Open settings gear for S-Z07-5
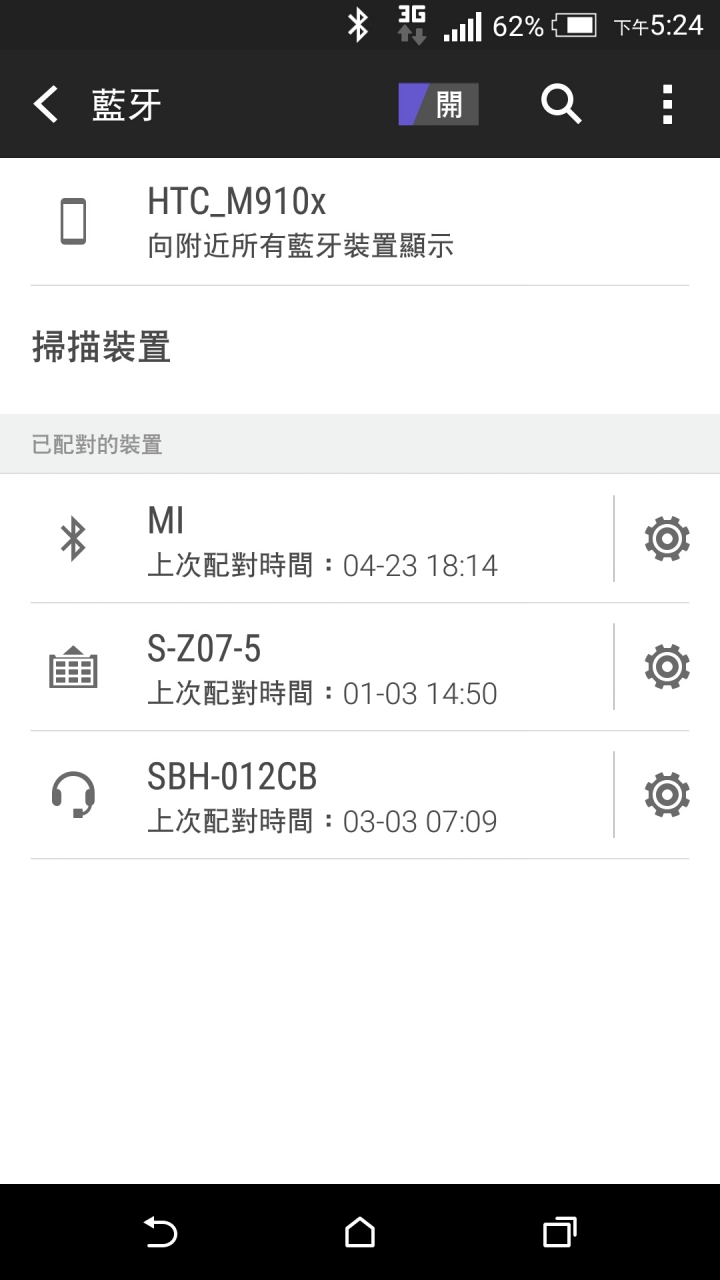Image resolution: width=720 pixels, height=1280 pixels. pos(667,667)
